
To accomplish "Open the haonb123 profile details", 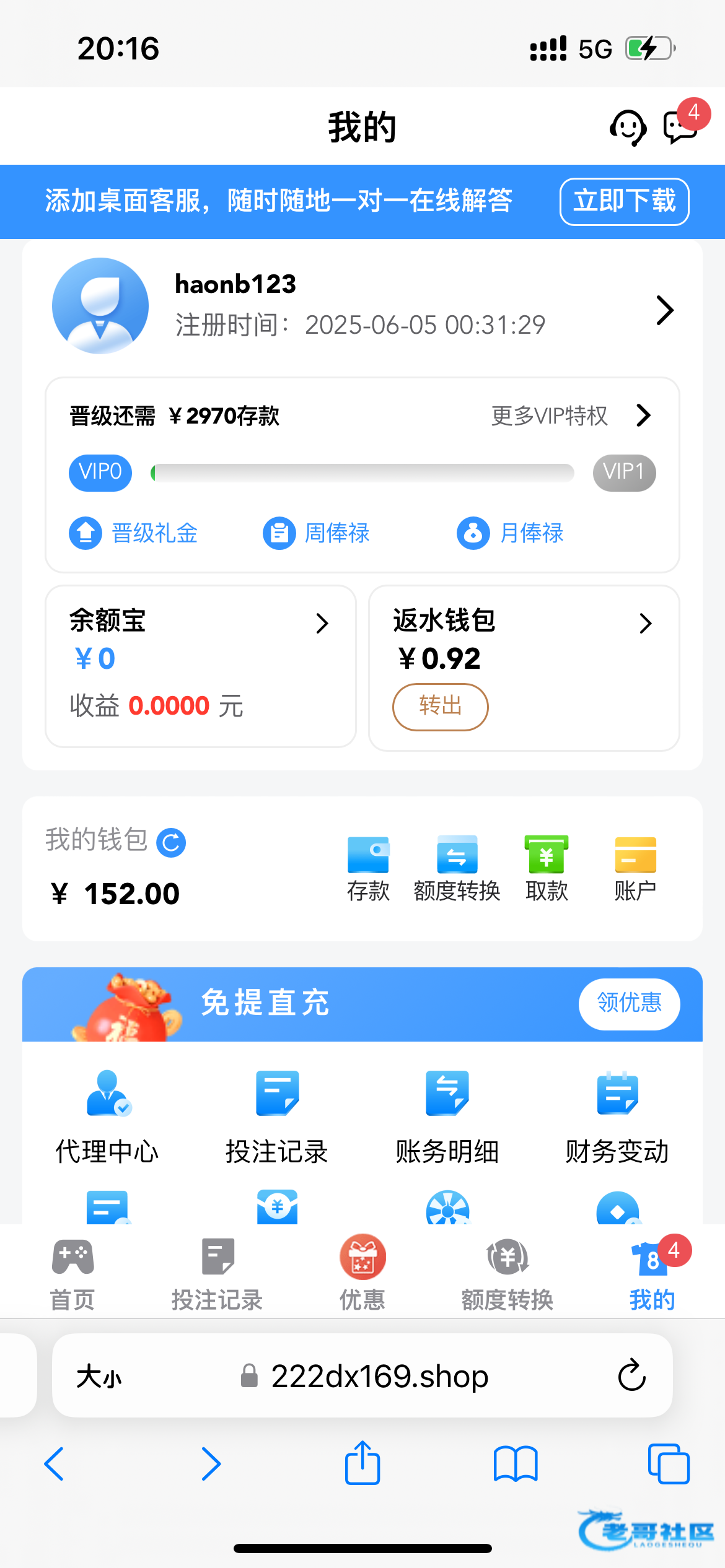I will [664, 310].
